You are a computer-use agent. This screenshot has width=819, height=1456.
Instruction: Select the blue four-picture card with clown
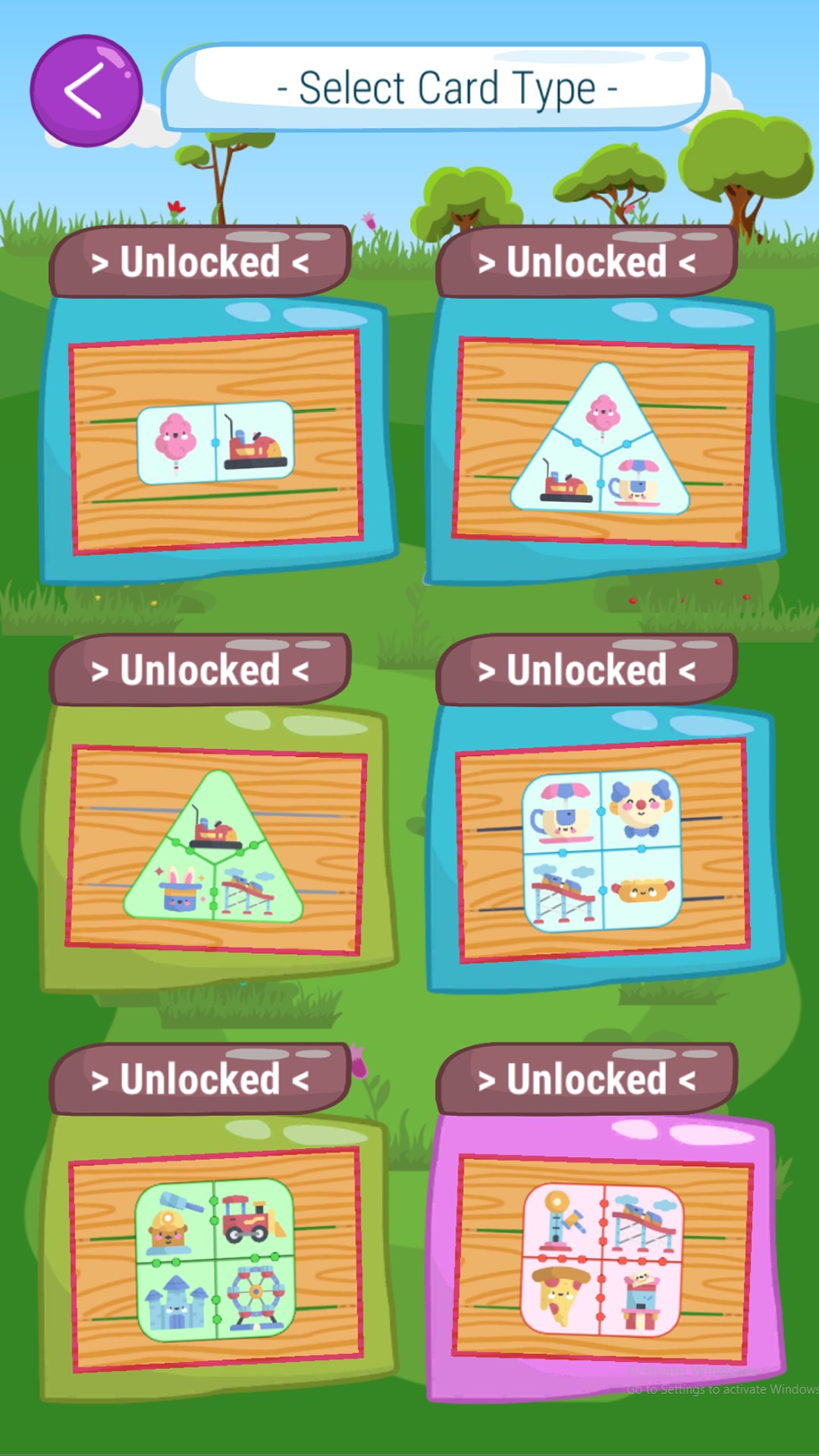tap(603, 849)
